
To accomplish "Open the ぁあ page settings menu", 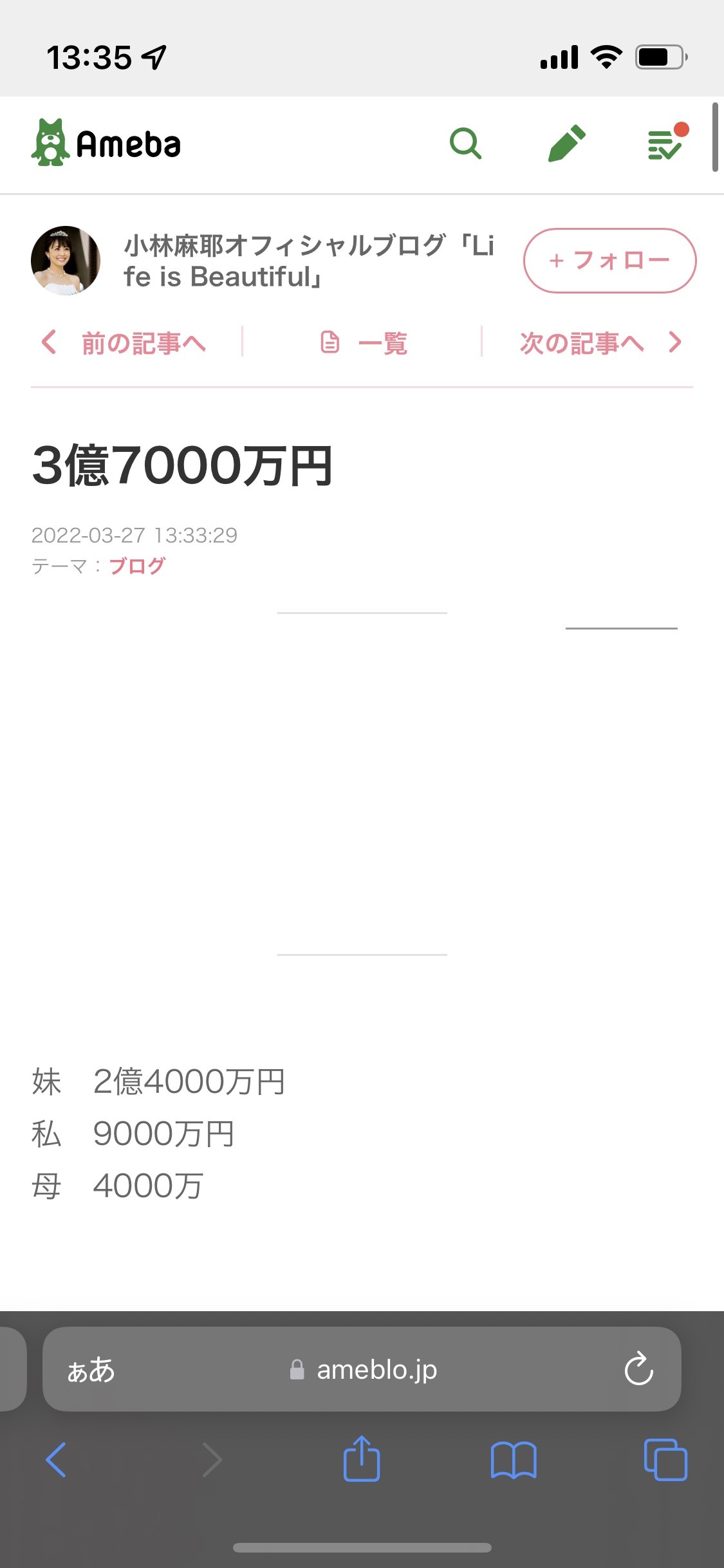I will click(x=91, y=1369).
